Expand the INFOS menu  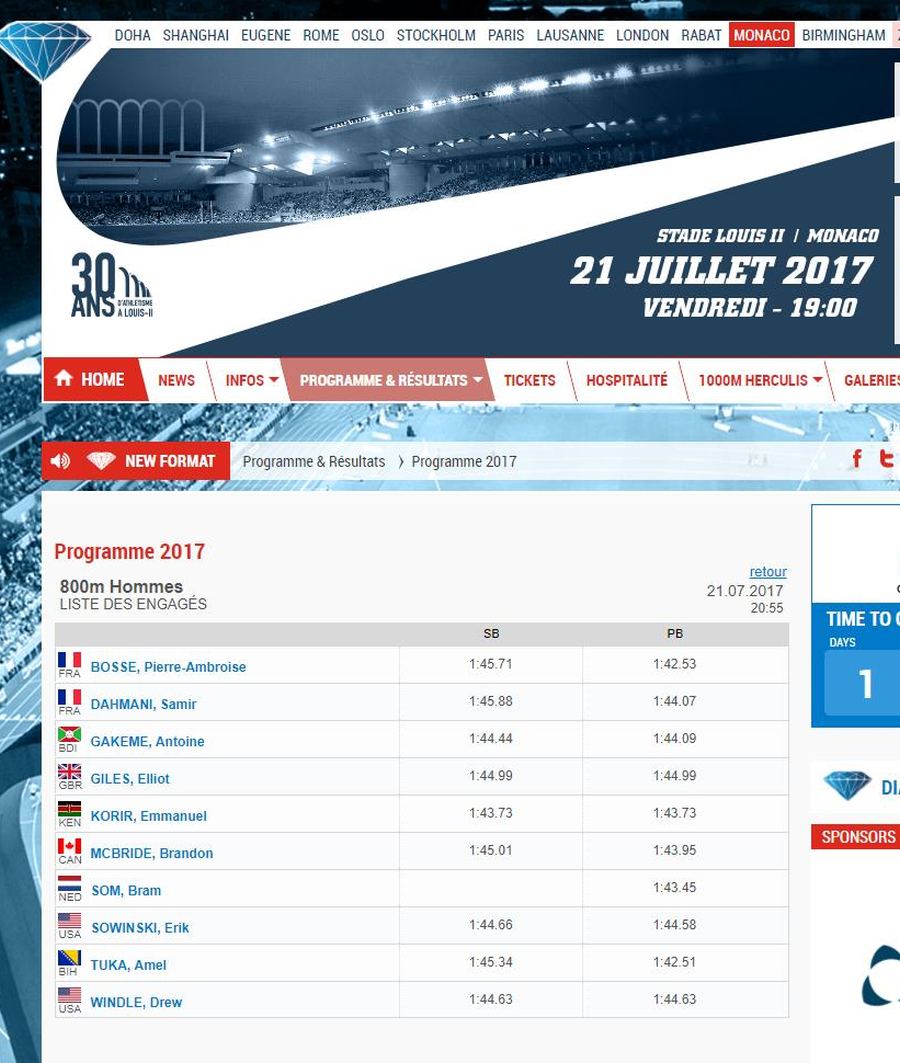coord(251,380)
